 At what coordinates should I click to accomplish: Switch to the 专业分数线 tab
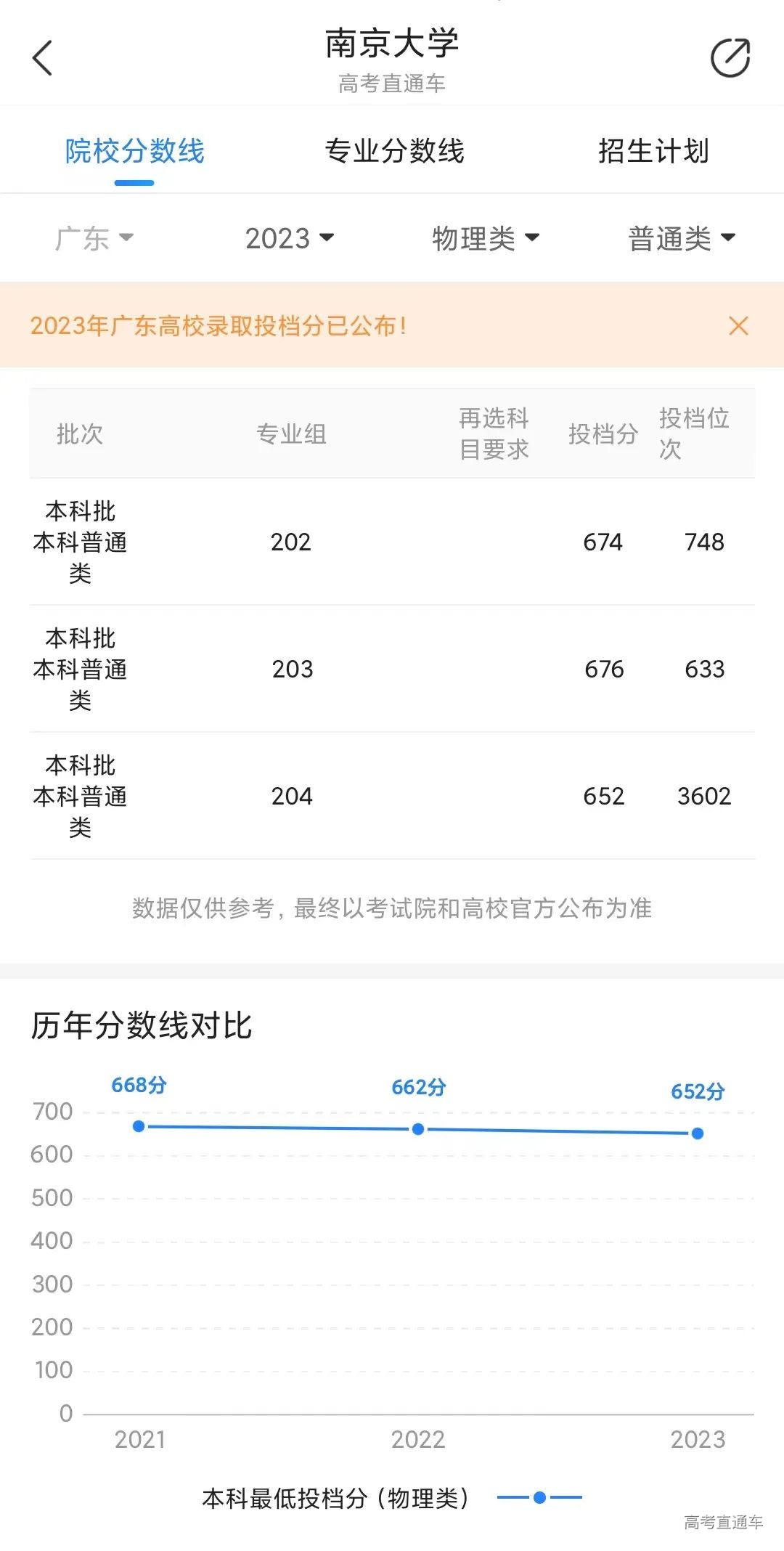pos(396,152)
